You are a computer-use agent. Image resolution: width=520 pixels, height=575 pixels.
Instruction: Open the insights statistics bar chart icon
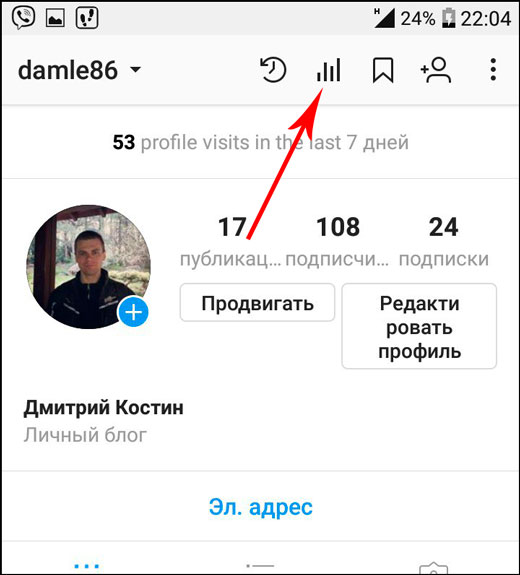(329, 70)
